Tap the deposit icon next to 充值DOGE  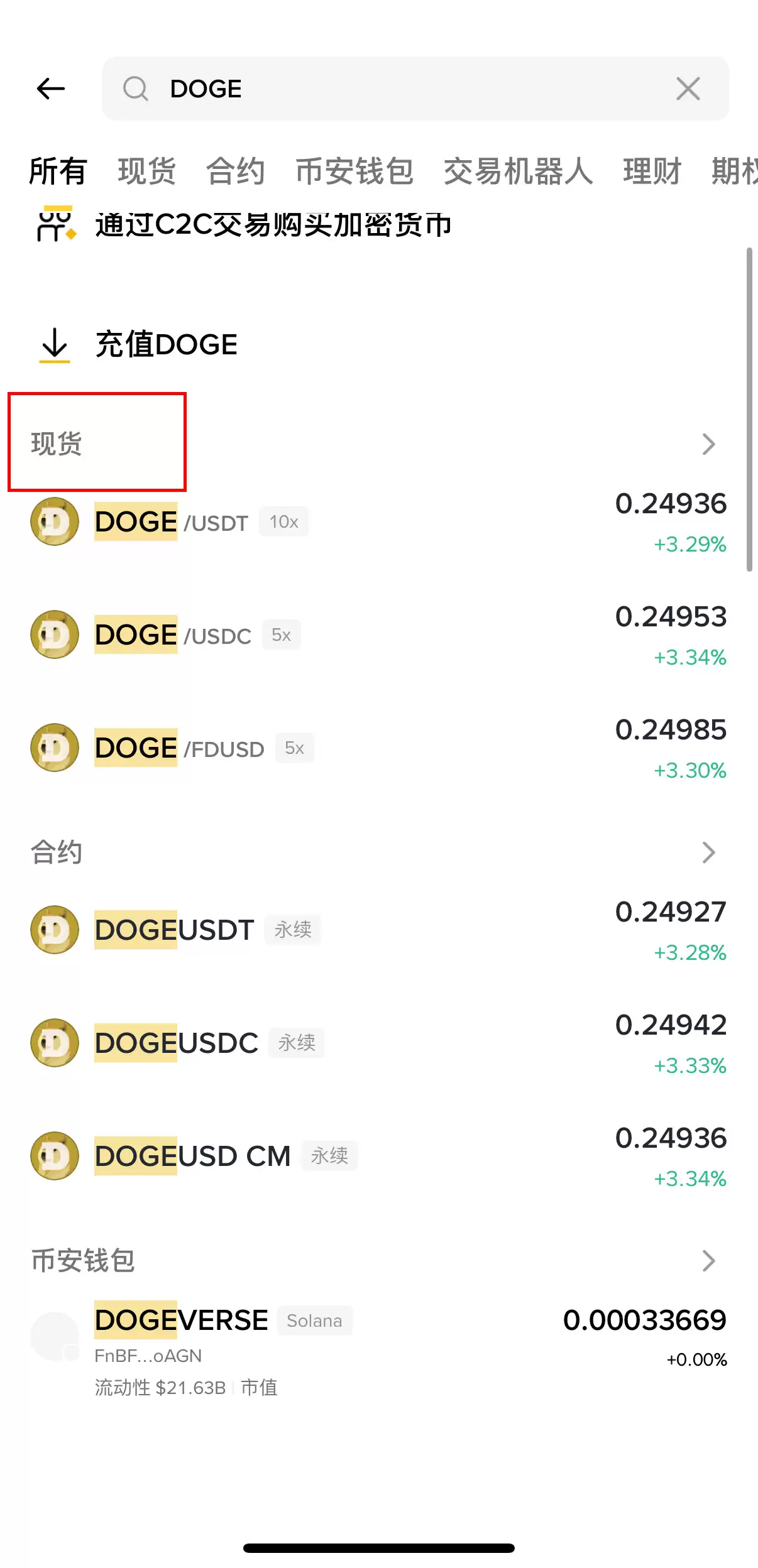click(55, 344)
